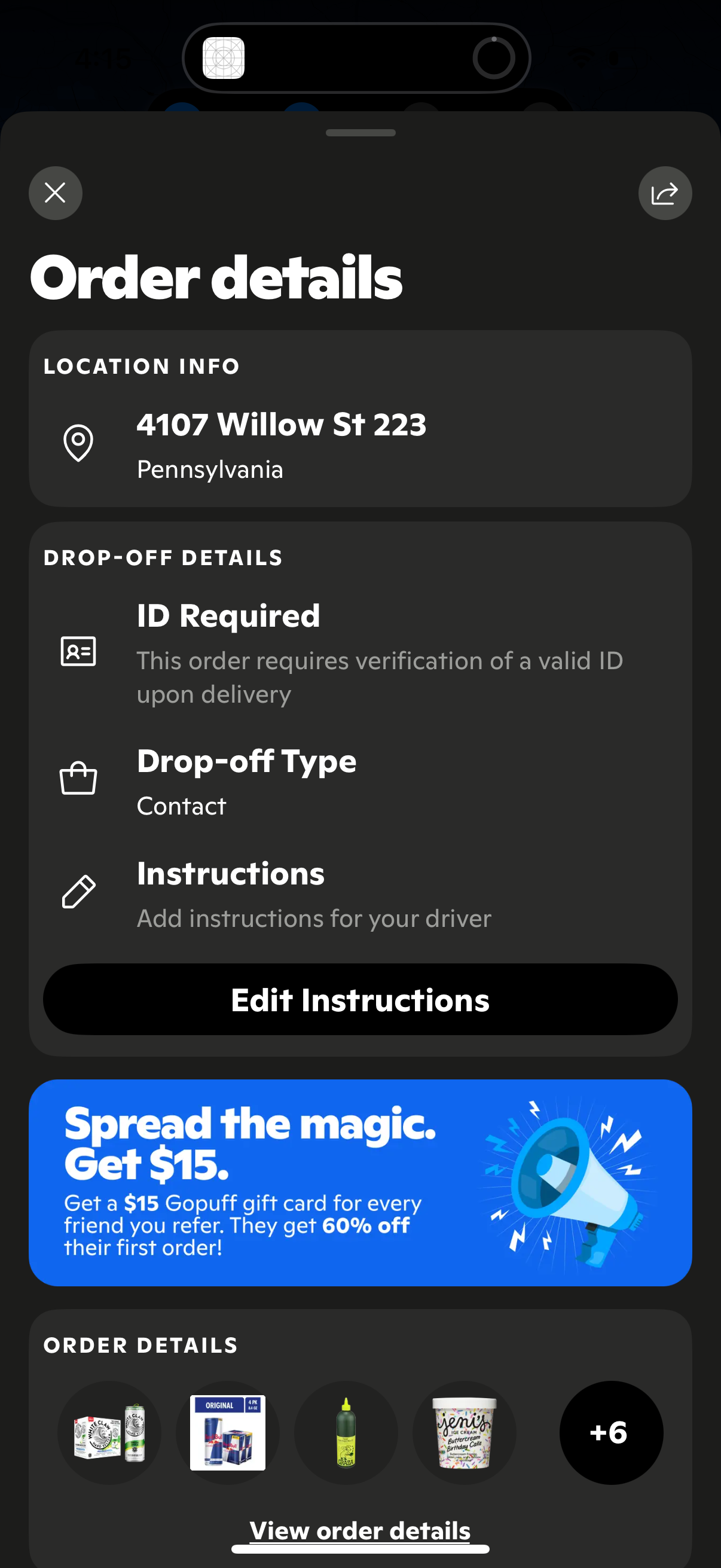Screen dimensions: 721x1568
Task: Expand the +6 hidden items circle
Action: pyautogui.click(x=611, y=1433)
